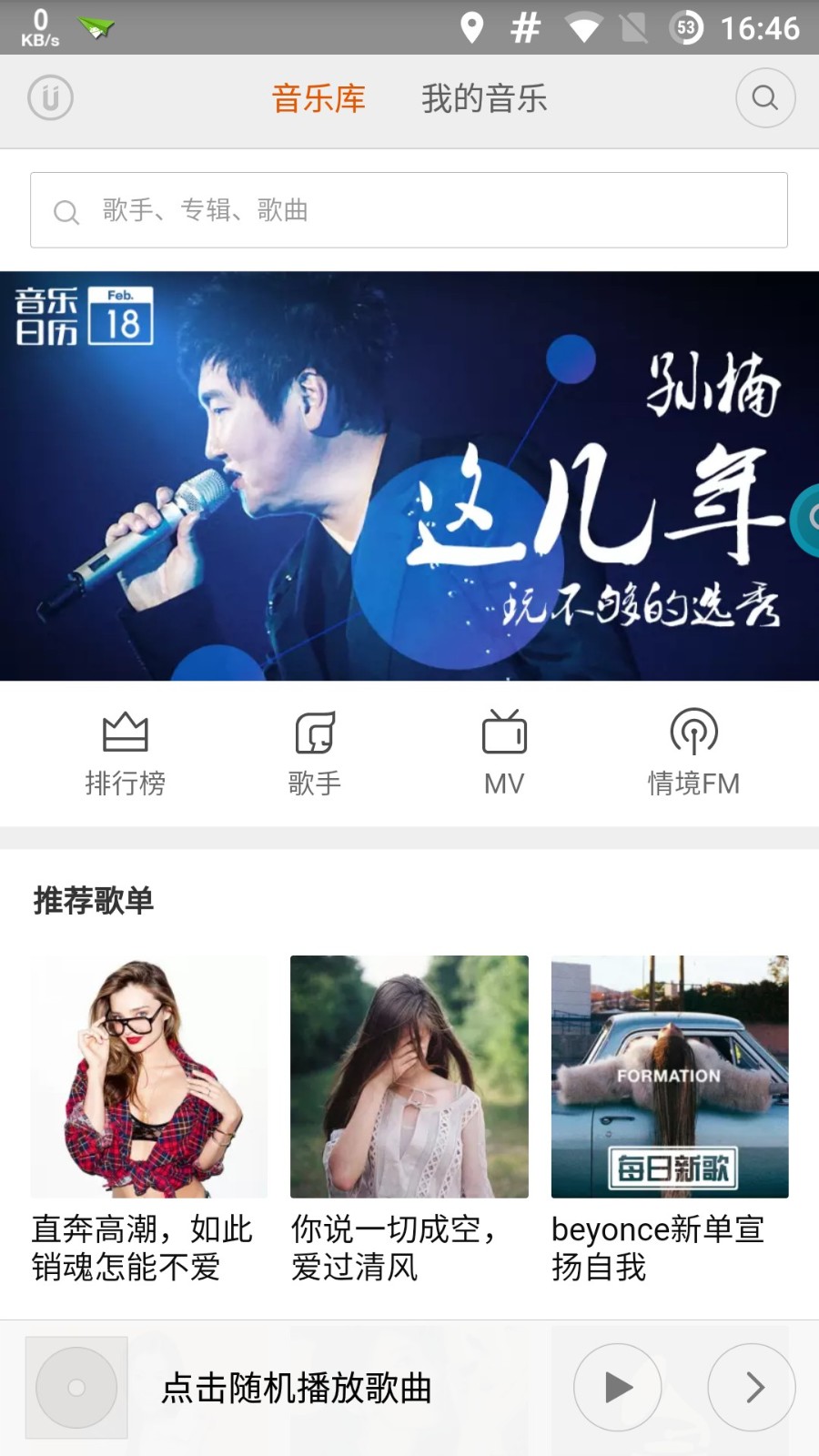The width and height of the screenshot is (819, 1456).
Task: Switch to the 我的音乐 tab
Action: tap(483, 98)
